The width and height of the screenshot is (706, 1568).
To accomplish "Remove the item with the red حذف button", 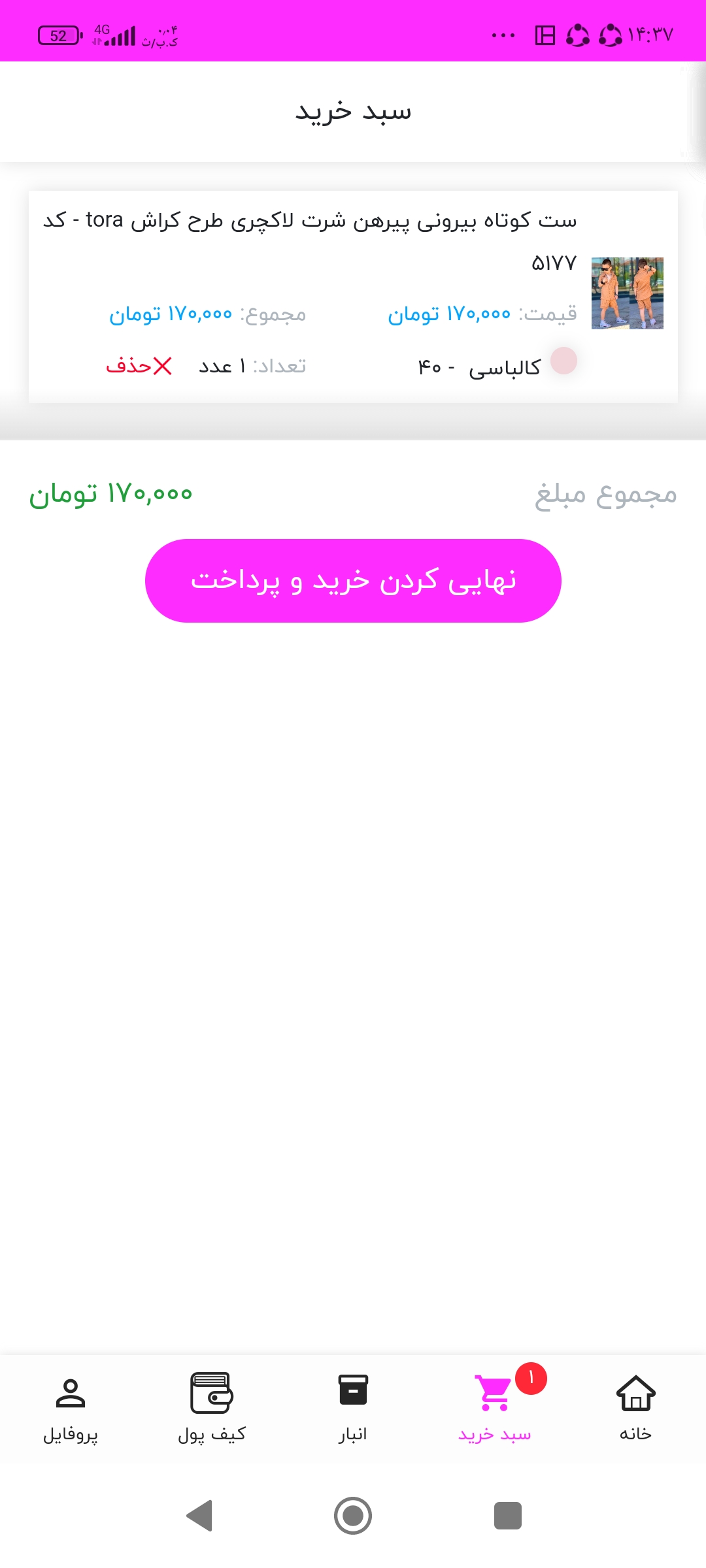I will tap(139, 366).
